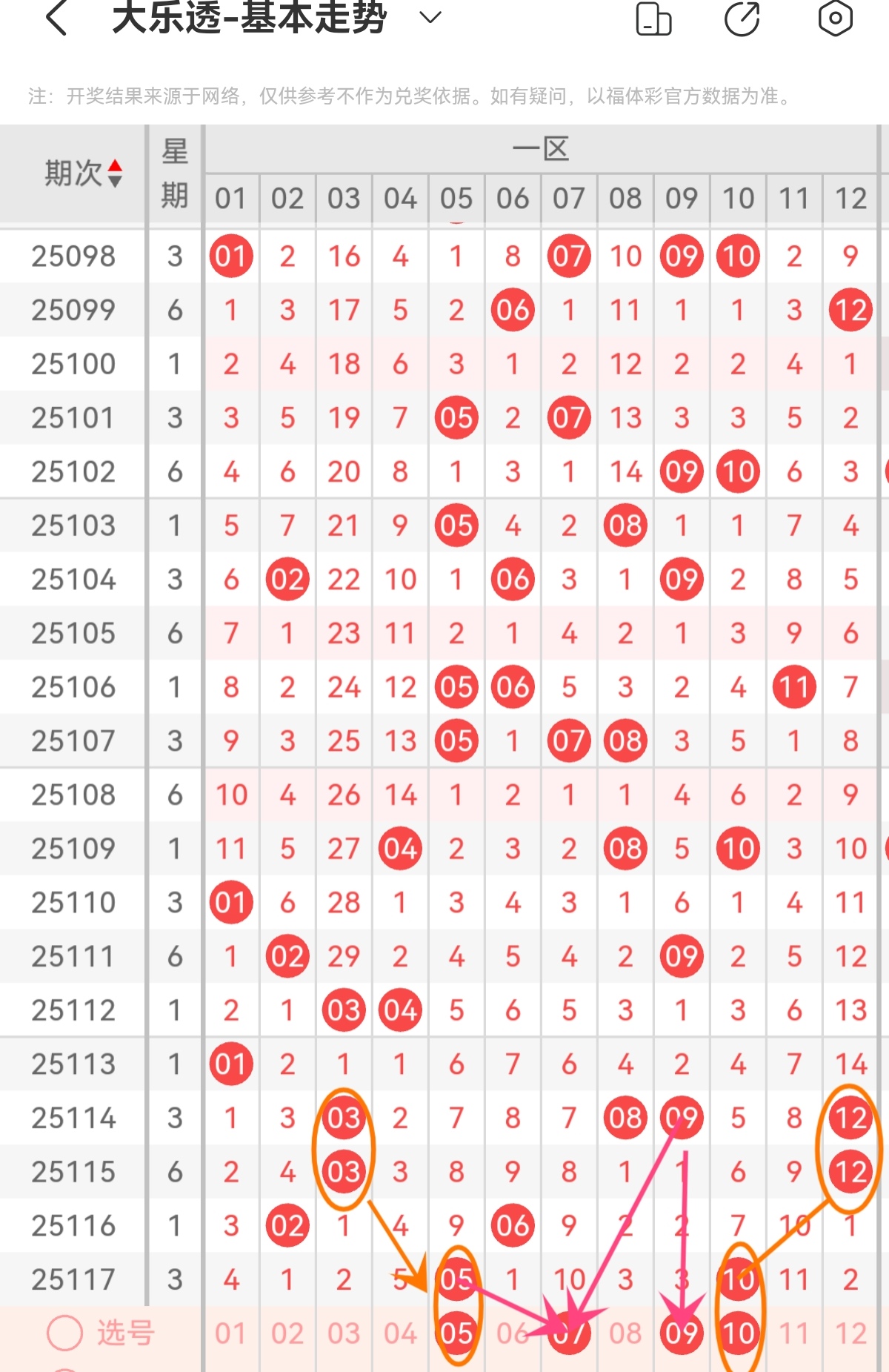
Task: Deselect number 05 in the 选号 row
Action: pyautogui.click(x=456, y=1333)
